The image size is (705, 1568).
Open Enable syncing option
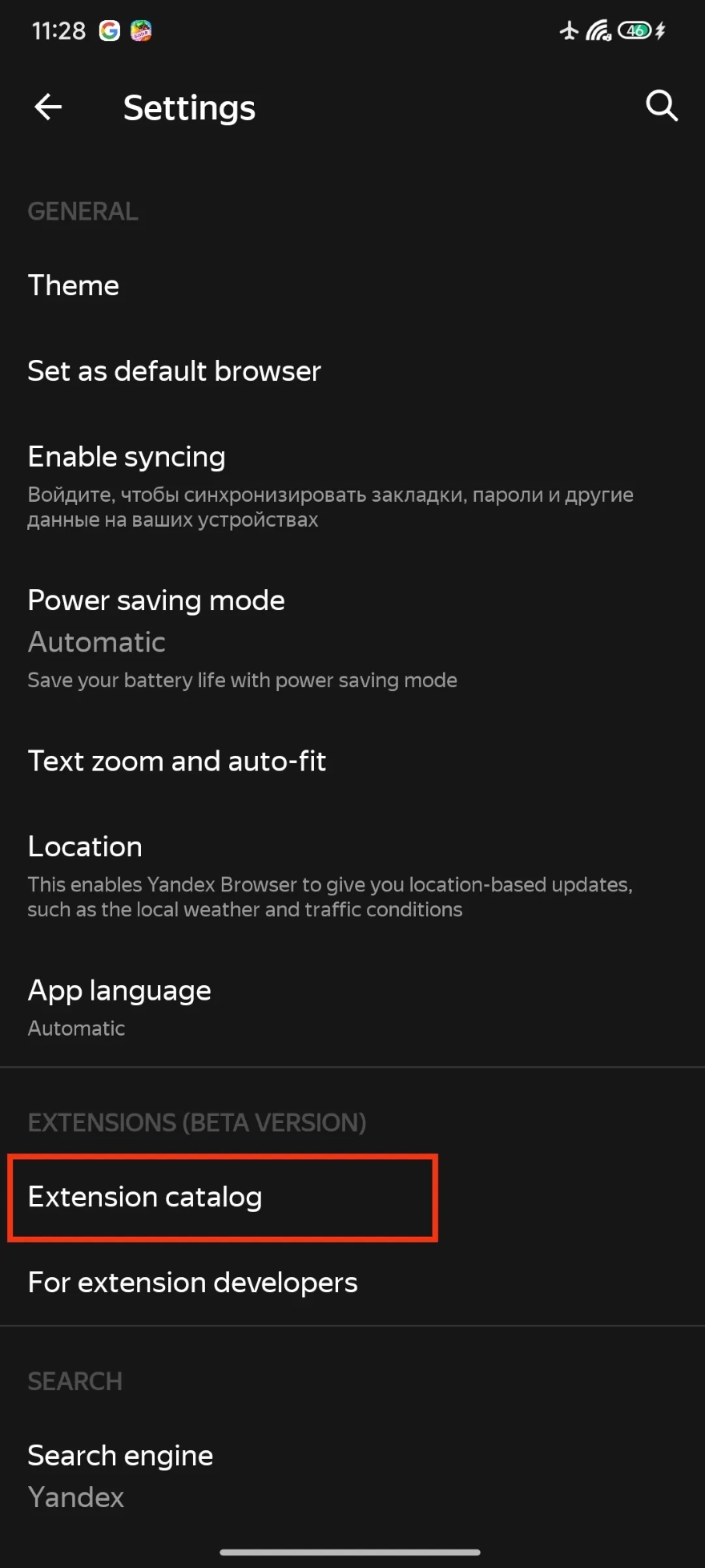pos(127,457)
